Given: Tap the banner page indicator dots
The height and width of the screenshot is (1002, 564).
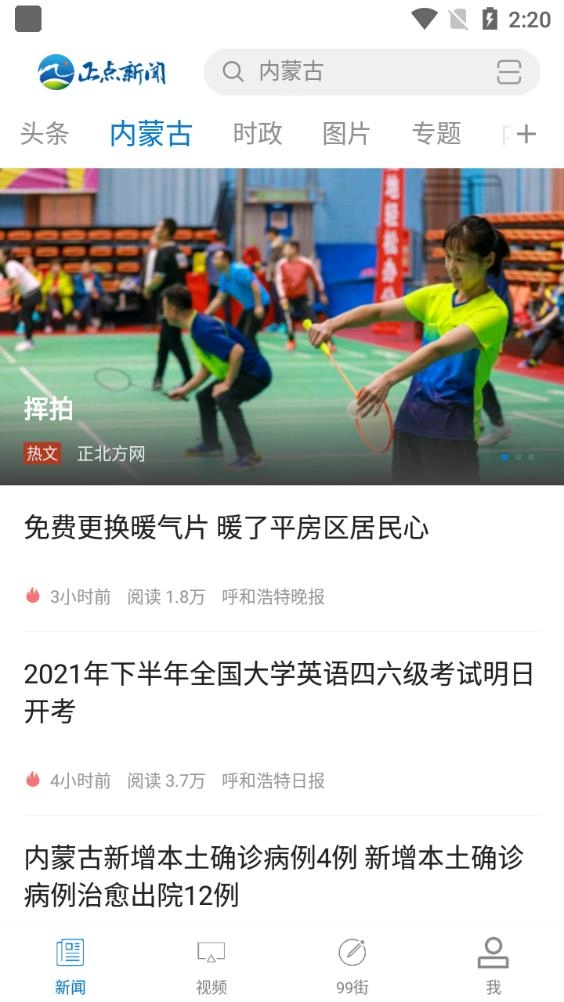Looking at the screenshot, I should coord(517,457).
